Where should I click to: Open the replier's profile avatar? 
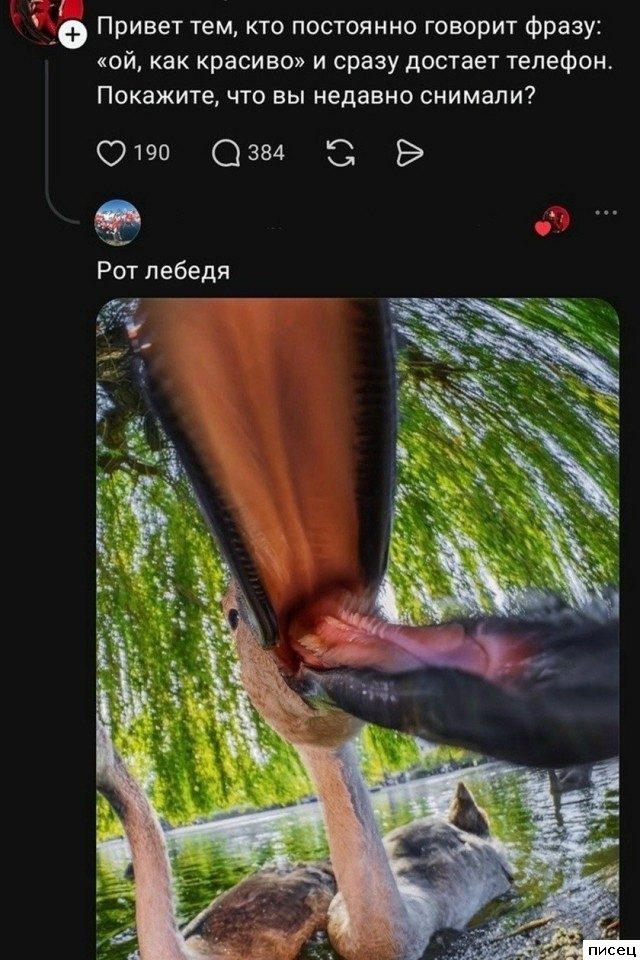coord(118,222)
